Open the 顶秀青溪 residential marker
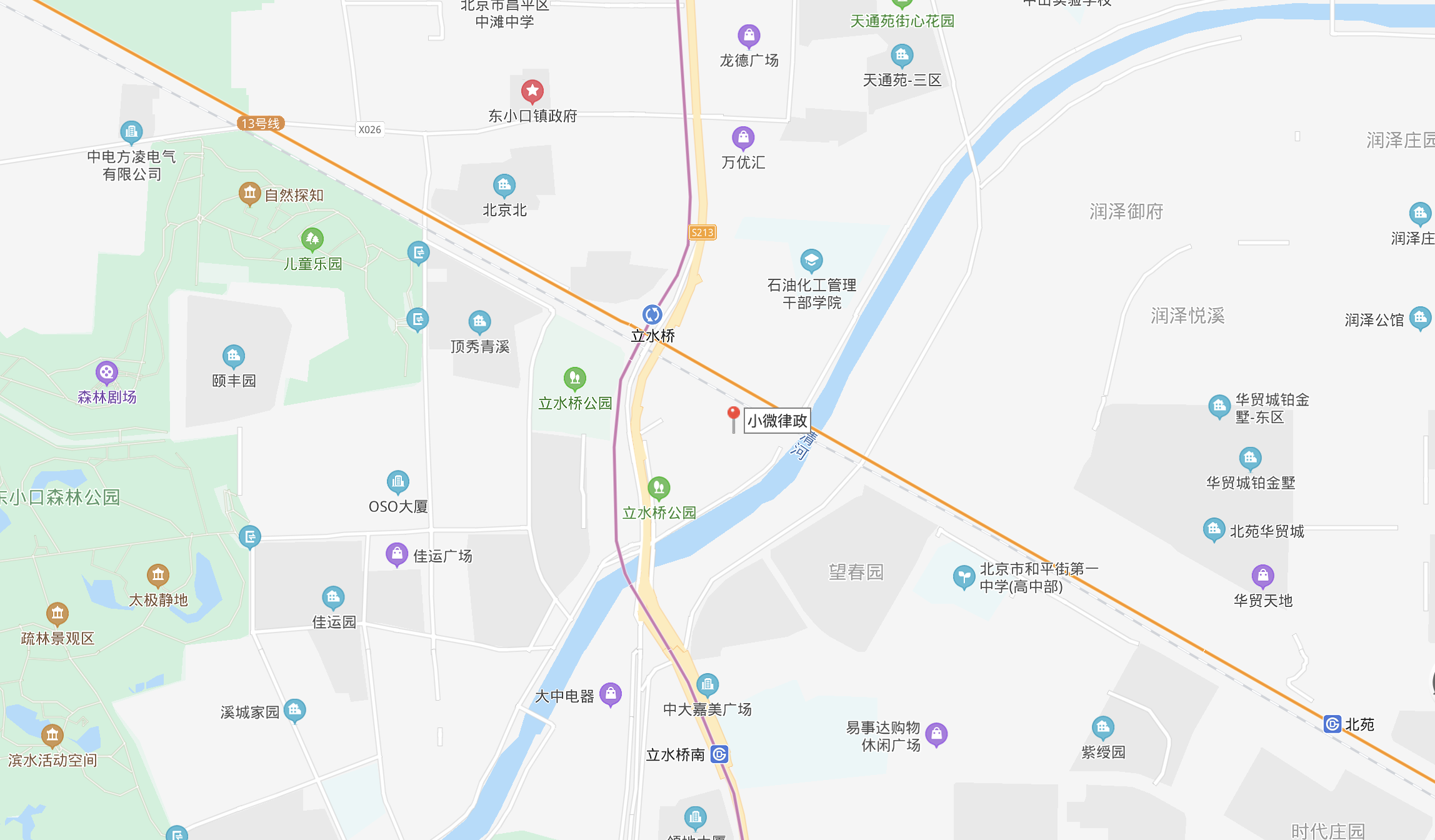This screenshot has width=1435, height=840. click(x=479, y=322)
